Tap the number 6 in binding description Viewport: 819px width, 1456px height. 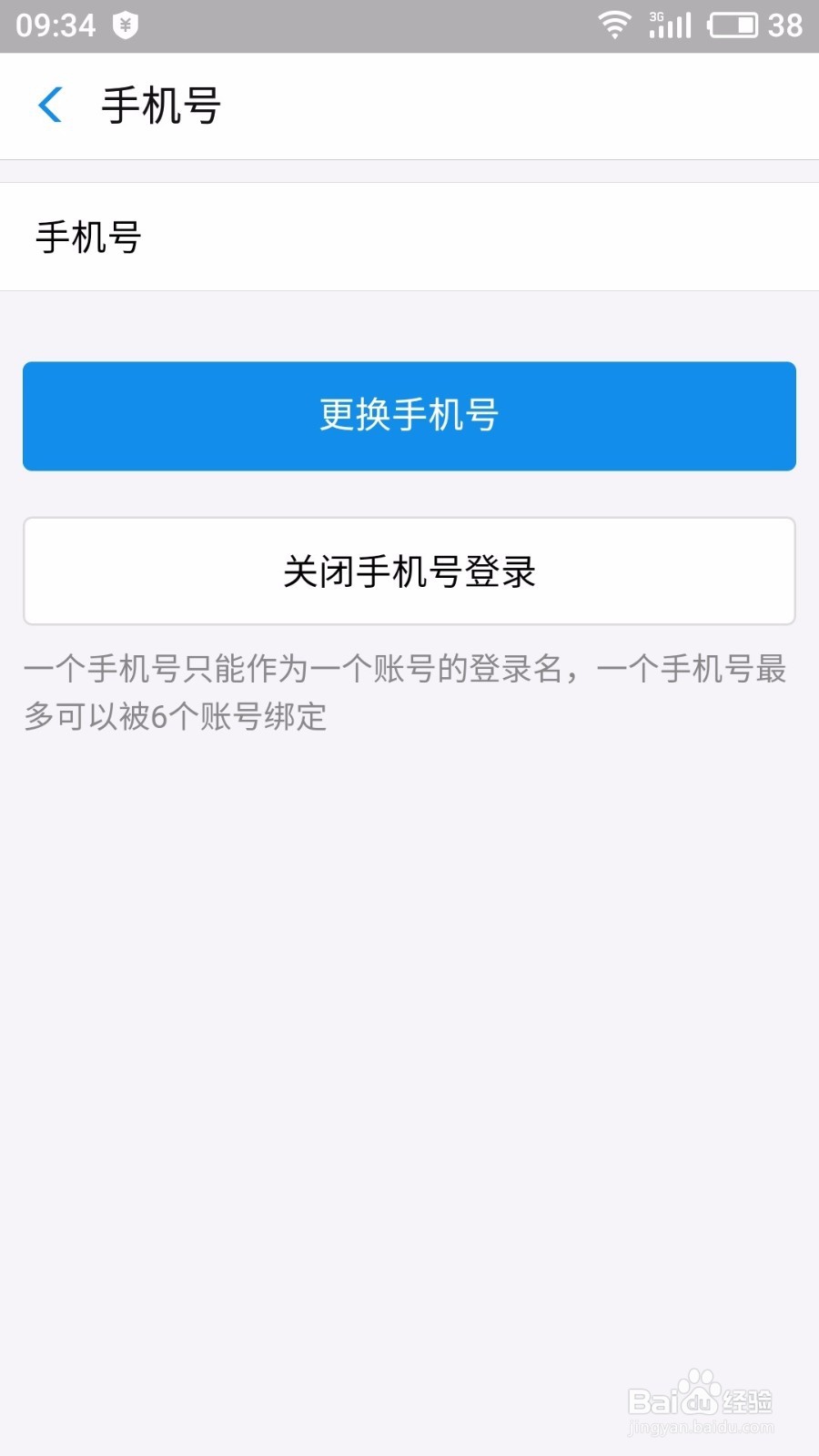click(159, 717)
